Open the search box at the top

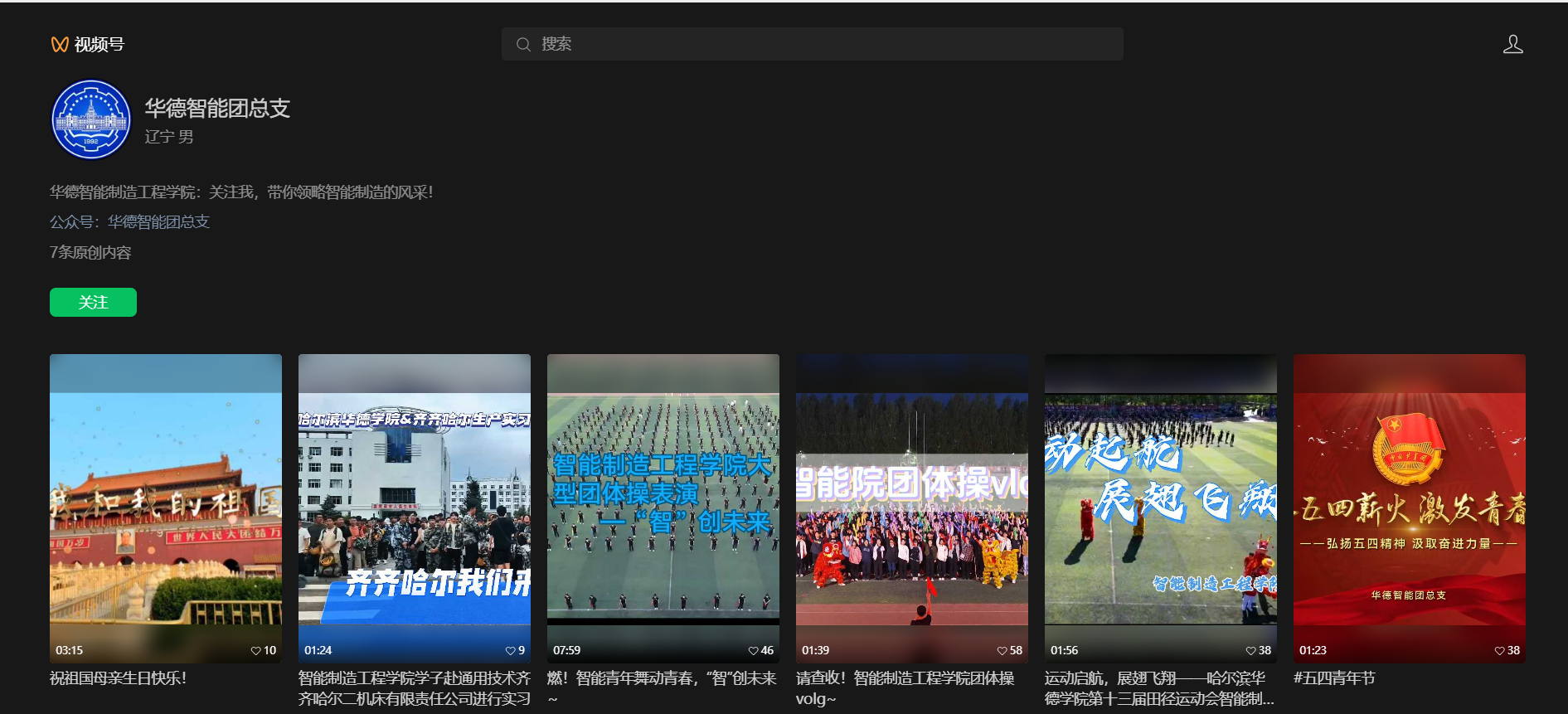point(813,44)
